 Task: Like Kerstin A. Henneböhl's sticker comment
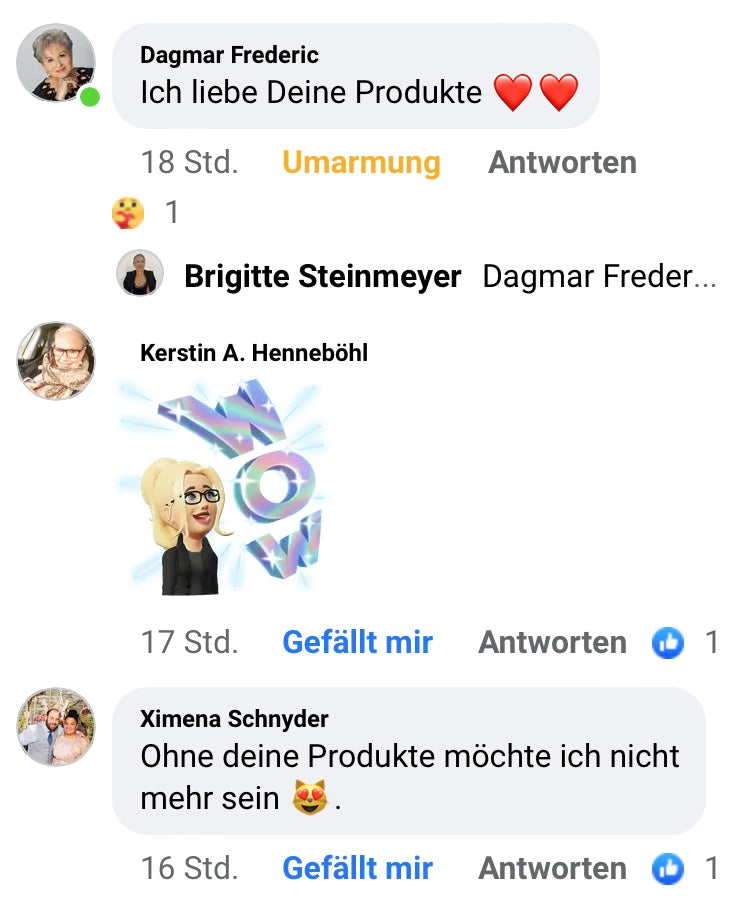[357, 642]
